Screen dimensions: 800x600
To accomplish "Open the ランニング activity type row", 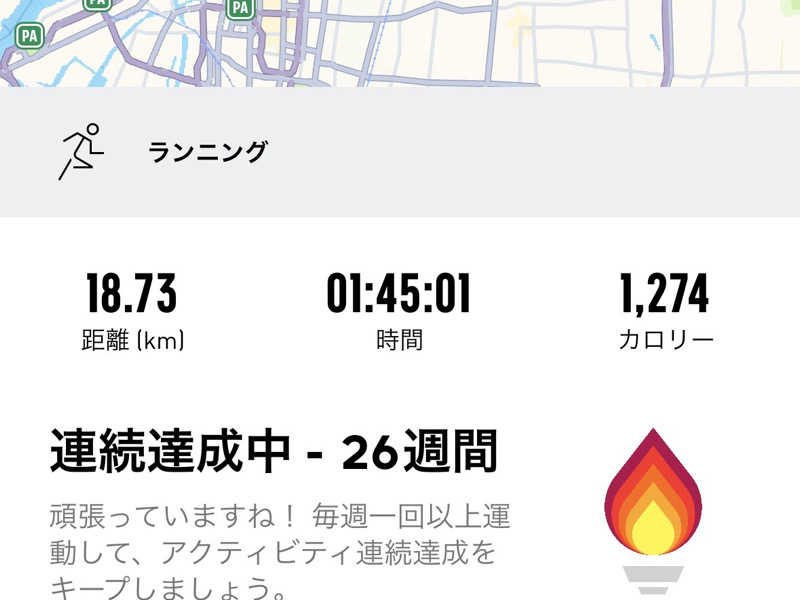I will click(400, 152).
